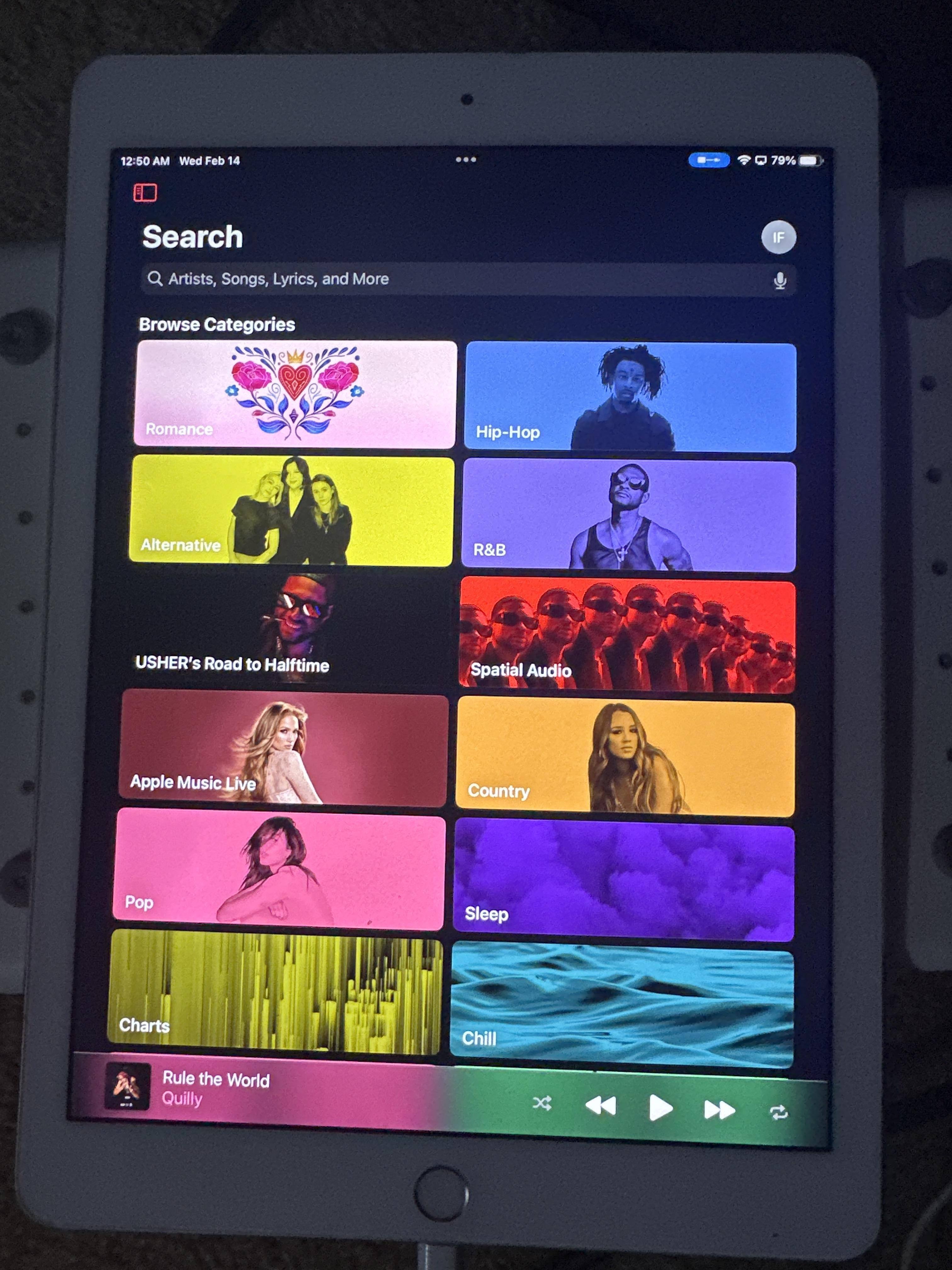Open the Chill category

click(x=622, y=1005)
